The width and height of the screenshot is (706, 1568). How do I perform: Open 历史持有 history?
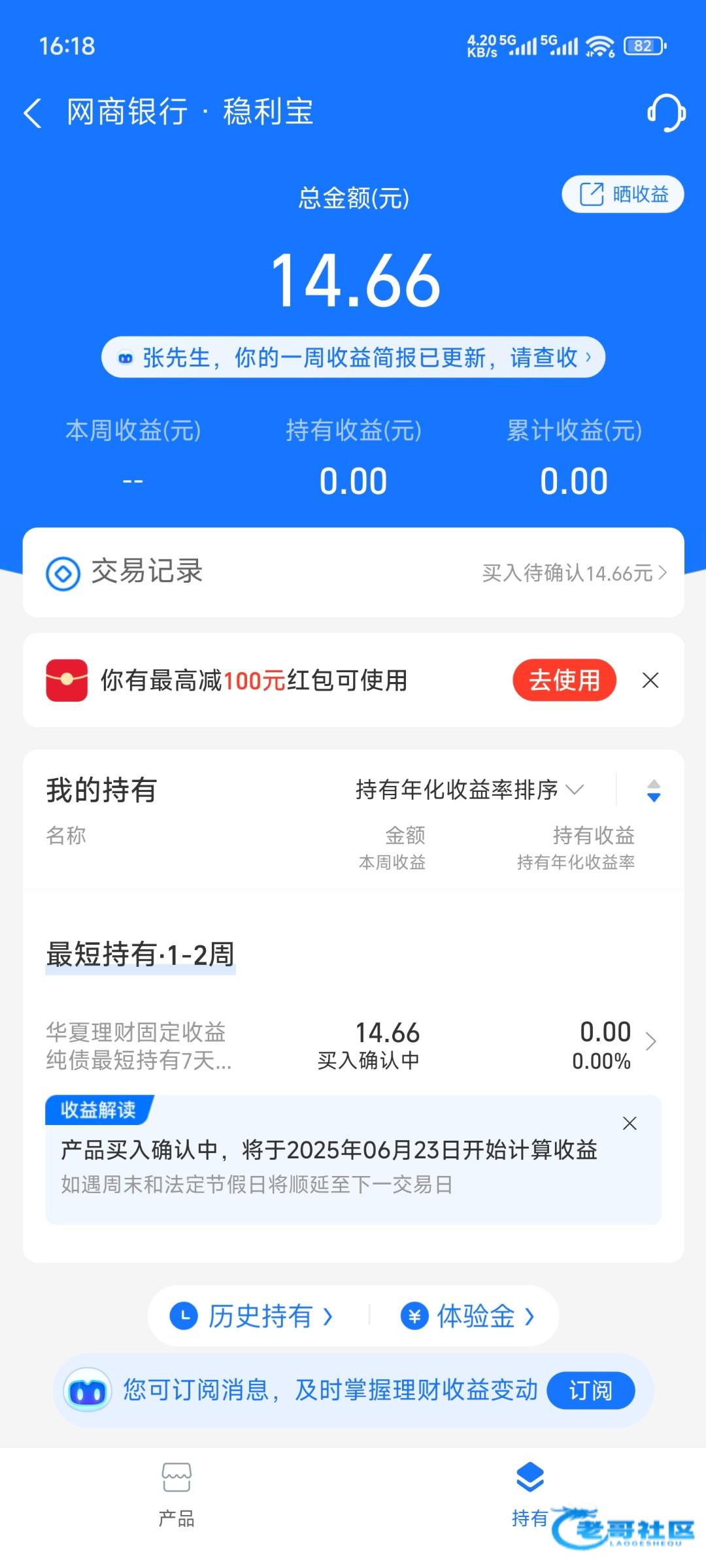pos(252,1316)
